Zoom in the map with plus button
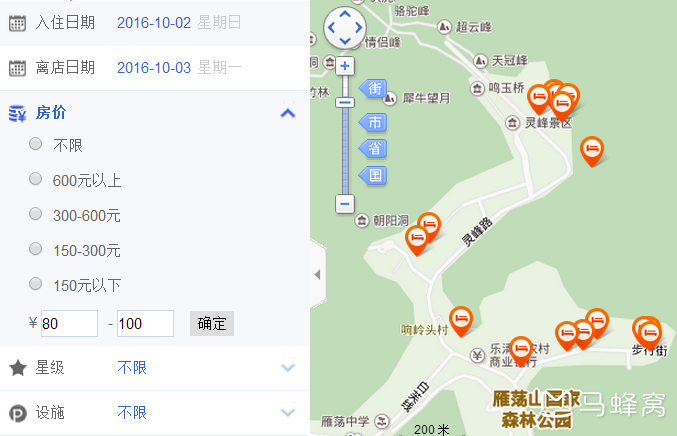 (x=345, y=66)
